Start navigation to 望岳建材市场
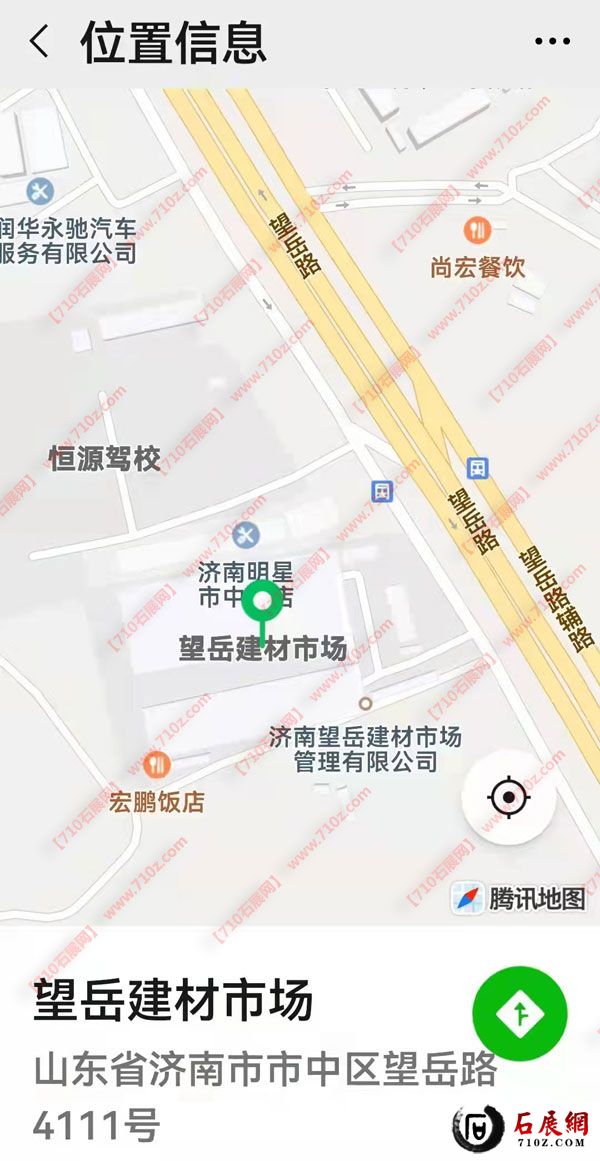The image size is (600, 1161). [x=519, y=1014]
